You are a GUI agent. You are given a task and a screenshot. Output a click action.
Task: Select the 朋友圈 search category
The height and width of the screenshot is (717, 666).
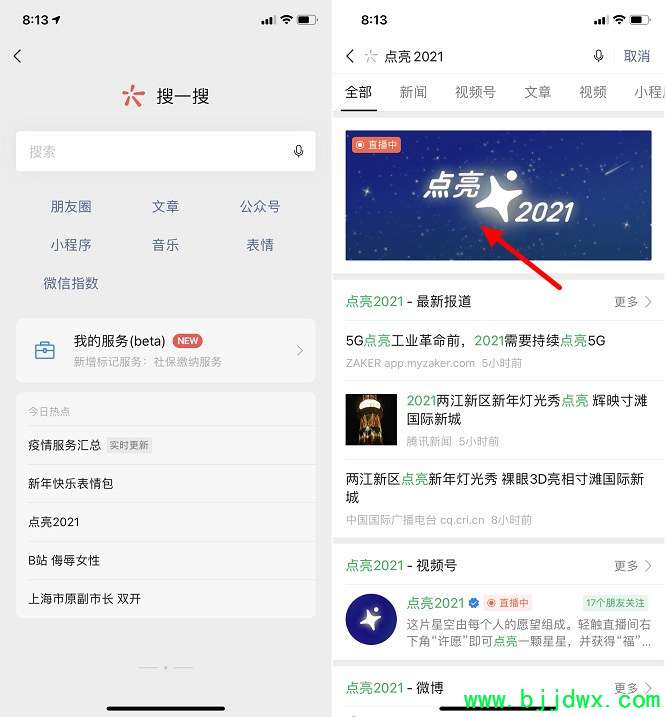(x=71, y=207)
